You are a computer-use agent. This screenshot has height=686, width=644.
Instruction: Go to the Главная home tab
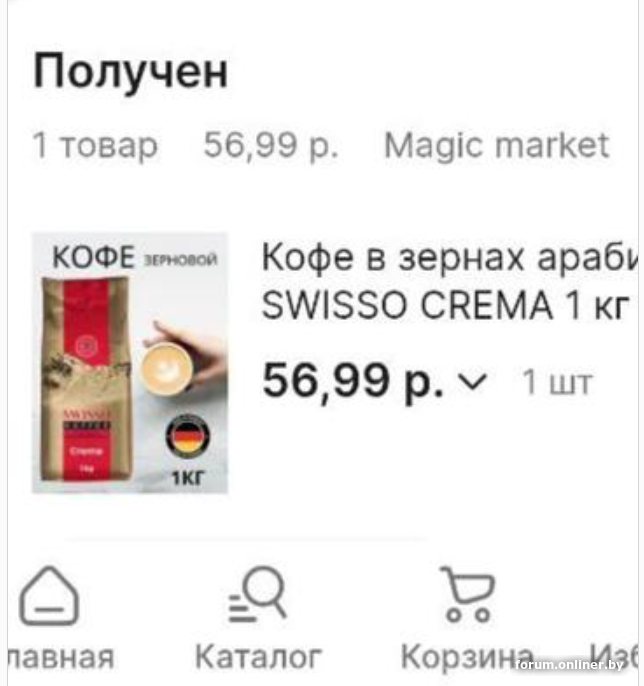50,618
